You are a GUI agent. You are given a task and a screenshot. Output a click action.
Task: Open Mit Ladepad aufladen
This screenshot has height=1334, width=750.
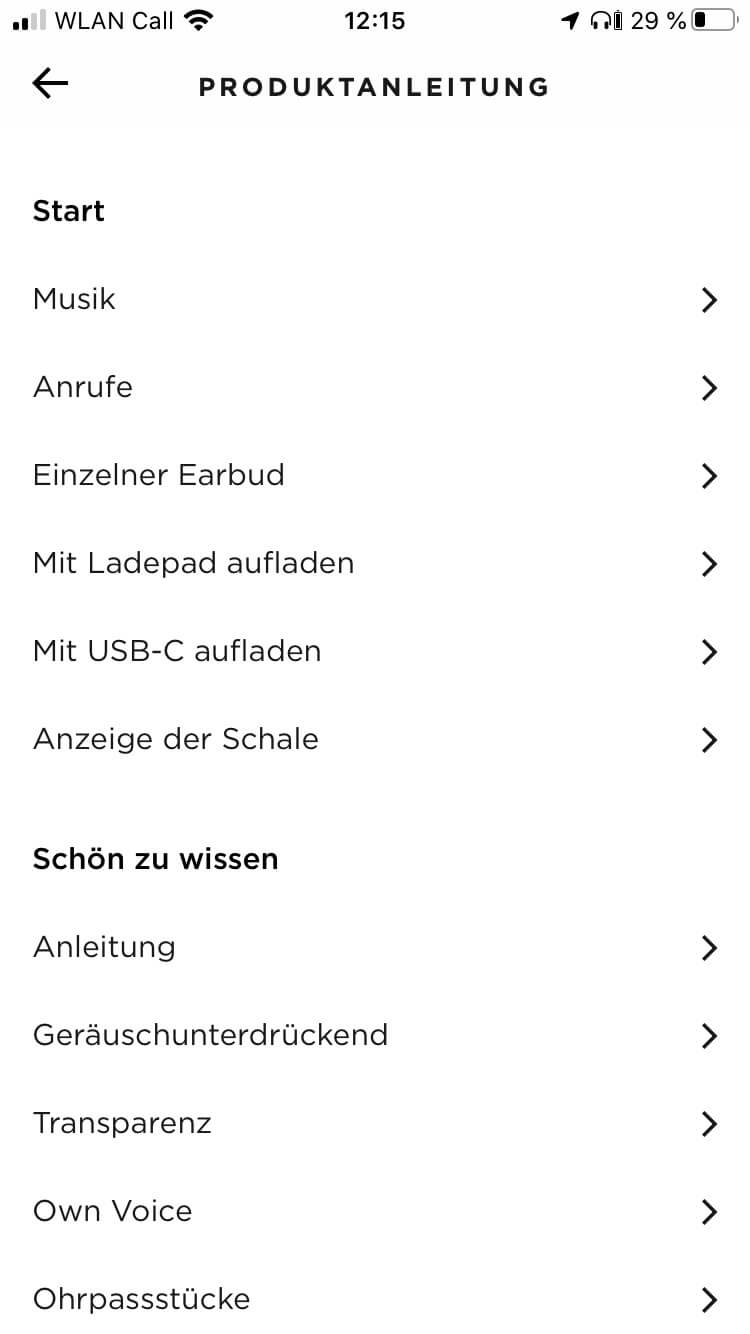375,563
